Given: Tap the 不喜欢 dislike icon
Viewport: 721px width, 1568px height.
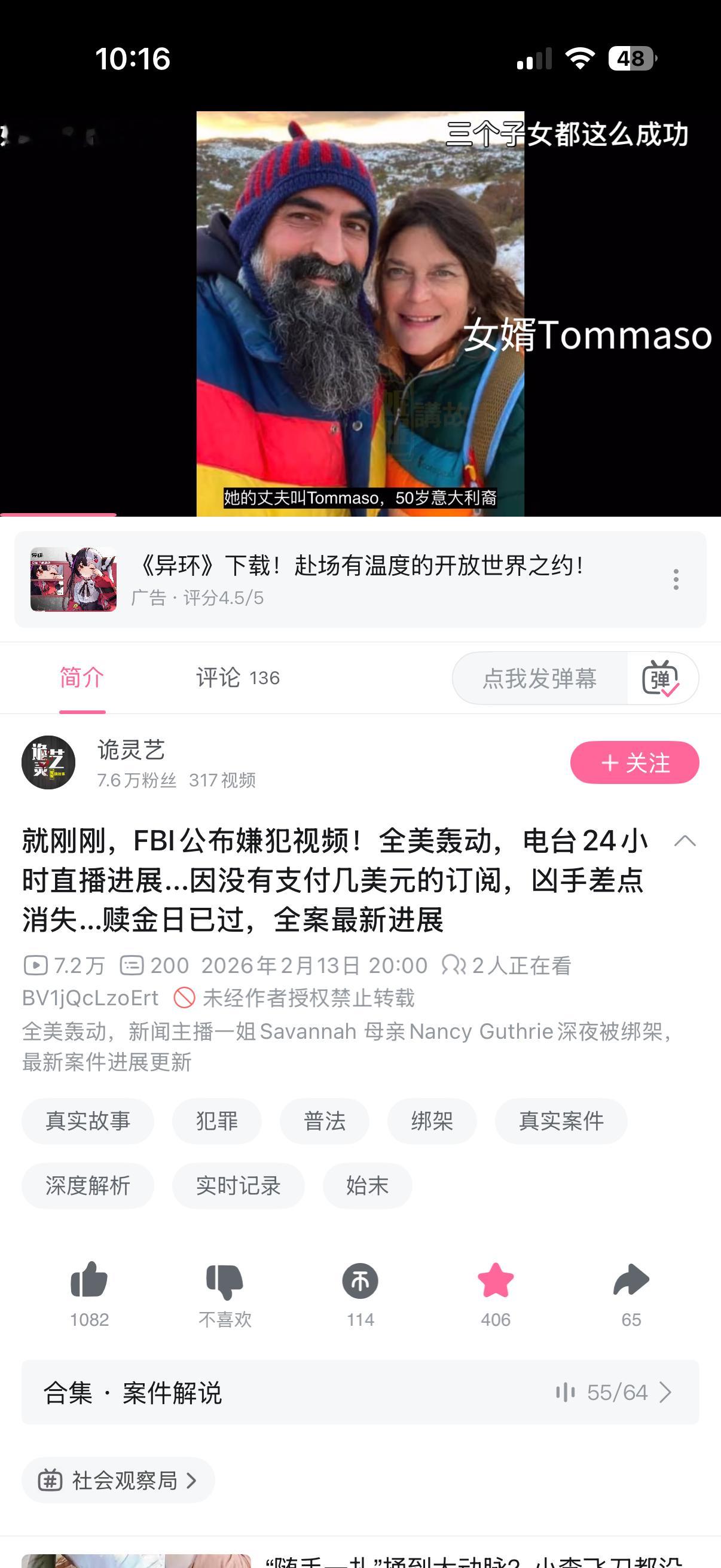Looking at the screenshot, I should point(225,1280).
